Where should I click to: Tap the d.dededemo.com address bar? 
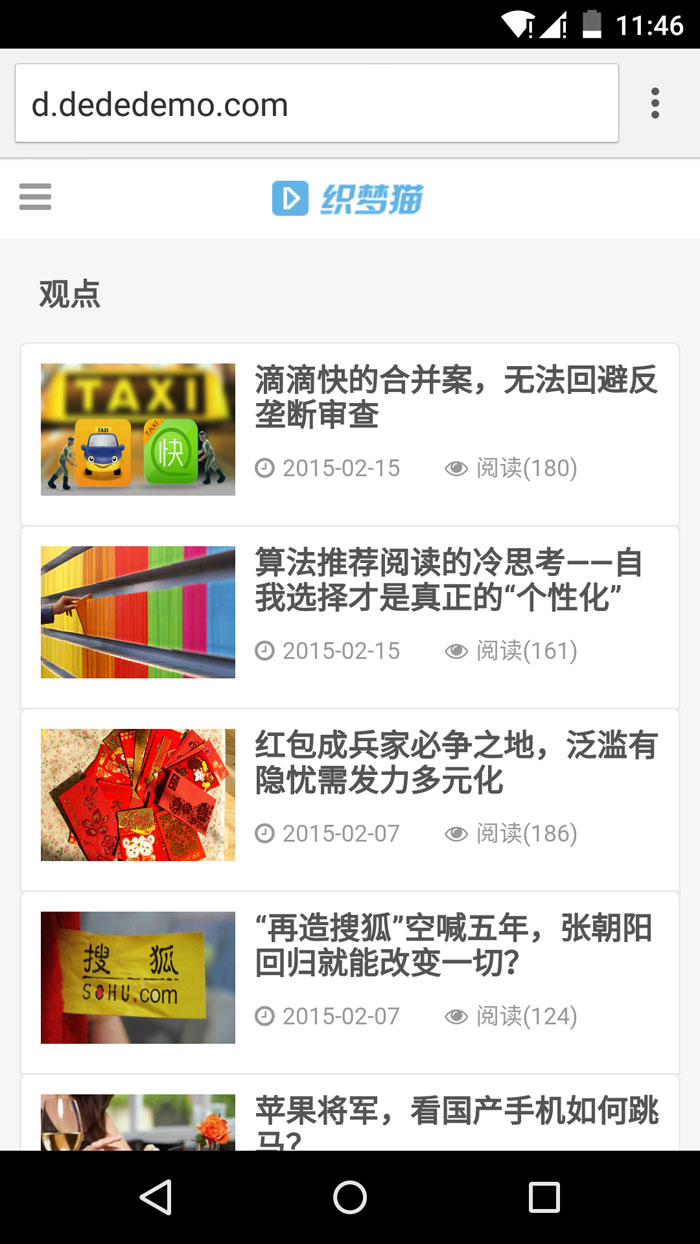[316, 104]
